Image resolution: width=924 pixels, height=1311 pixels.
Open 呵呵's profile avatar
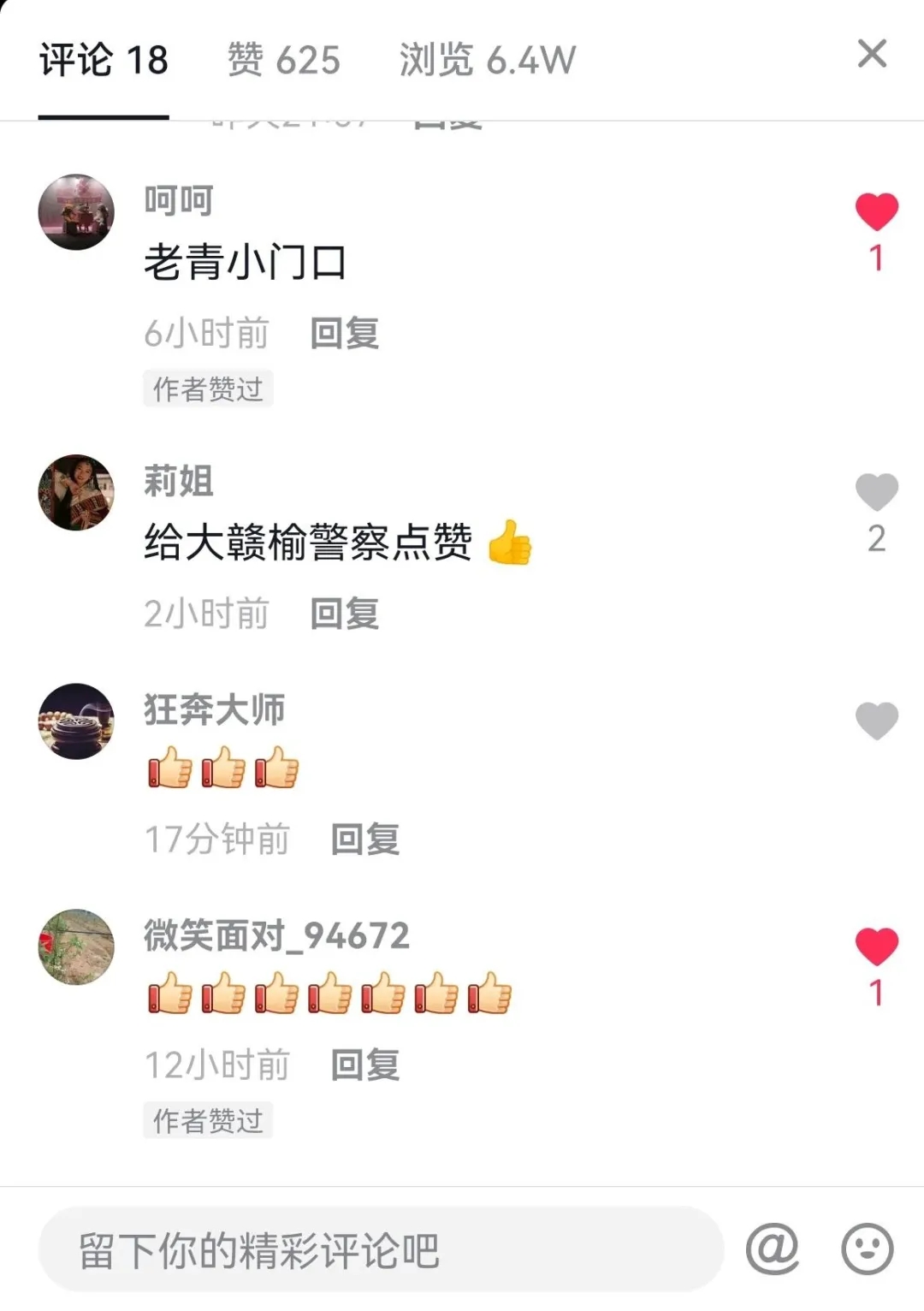[x=76, y=211]
